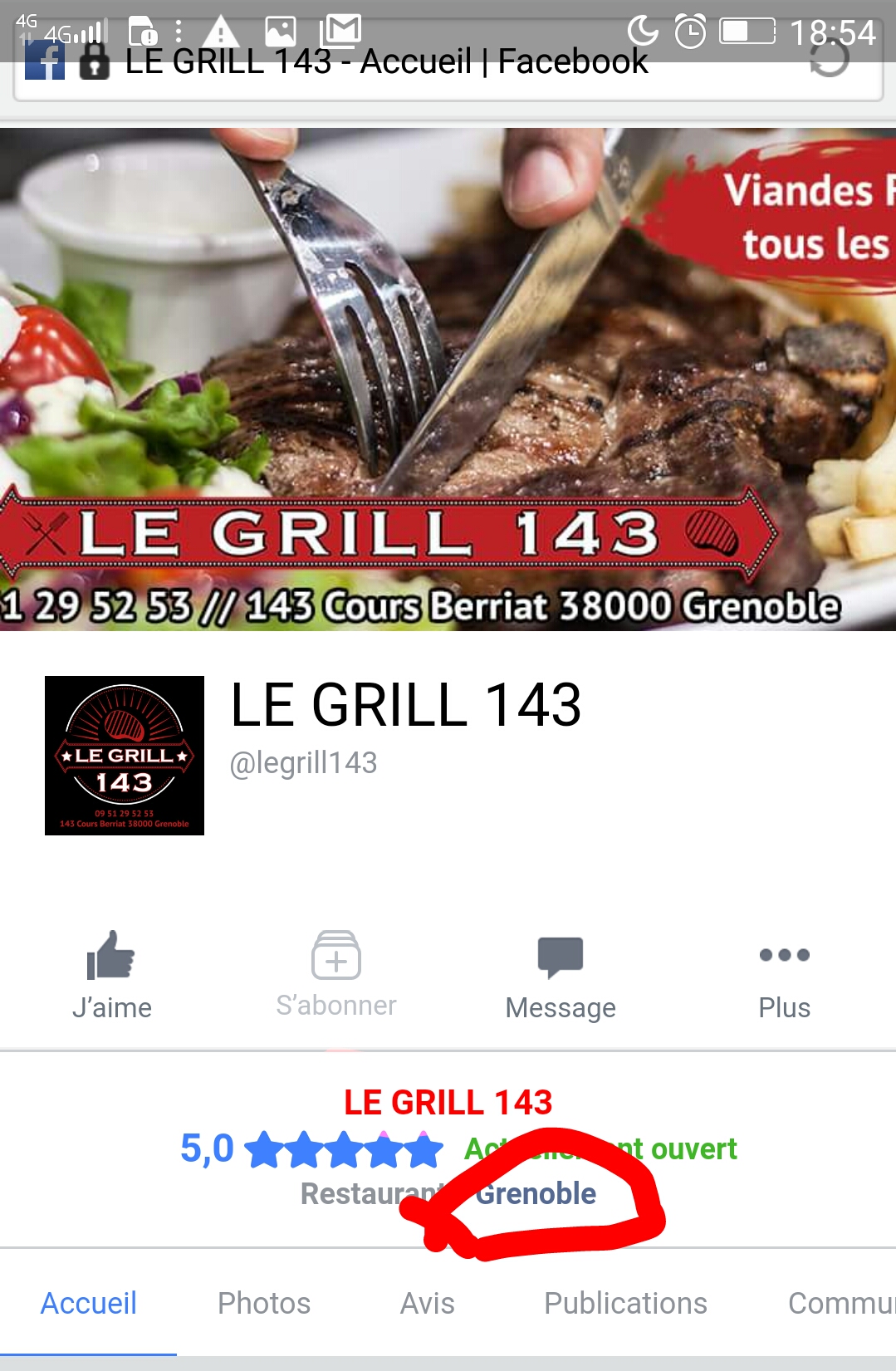
Task: Switch to the Photos tab
Action: pos(264,1303)
